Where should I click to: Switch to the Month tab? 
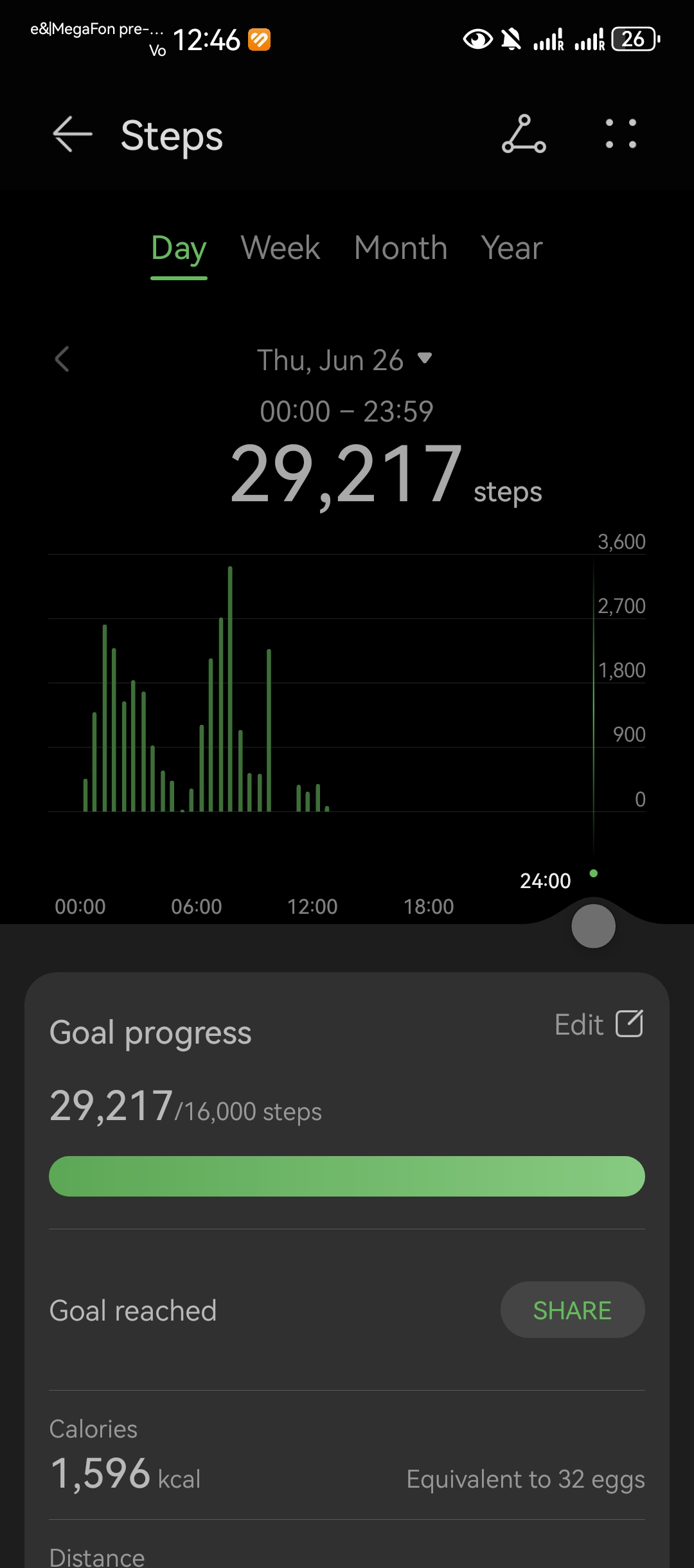tap(400, 249)
